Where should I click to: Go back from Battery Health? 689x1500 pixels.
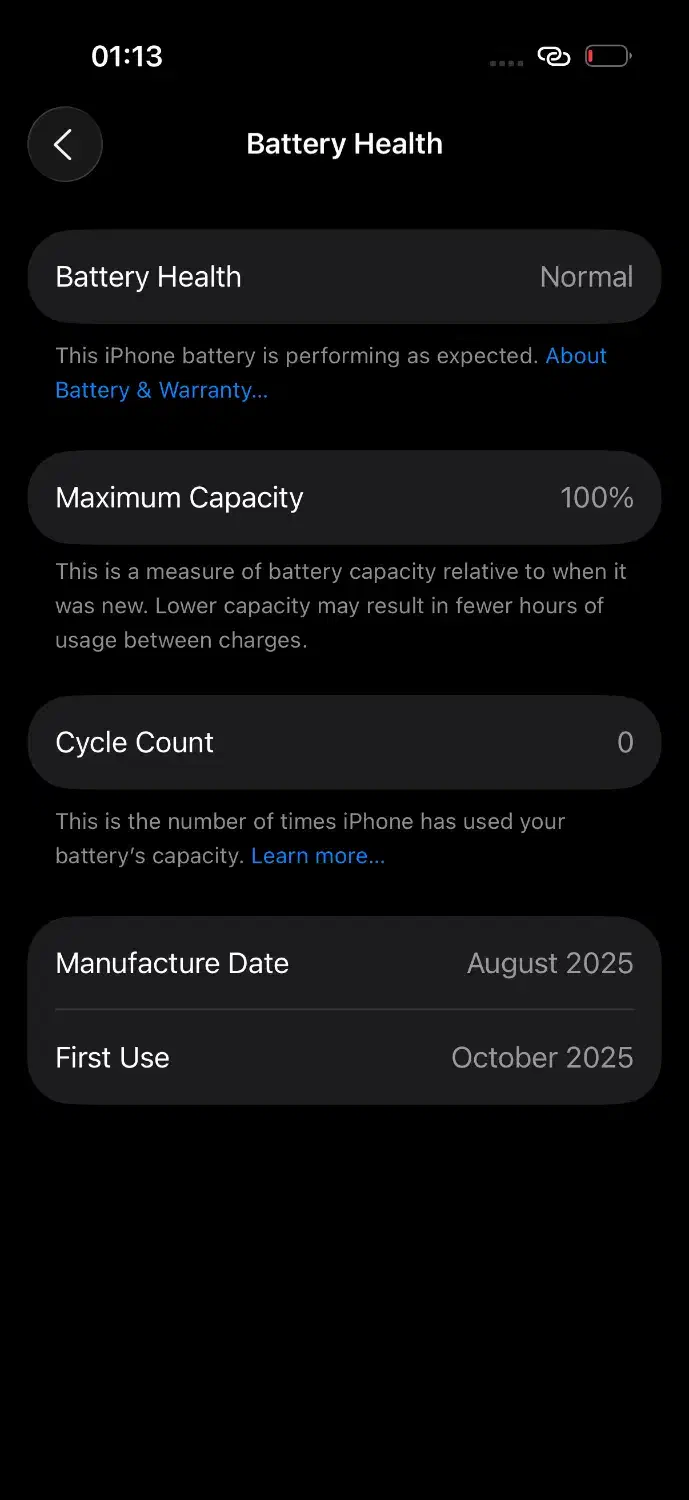[x=65, y=145]
